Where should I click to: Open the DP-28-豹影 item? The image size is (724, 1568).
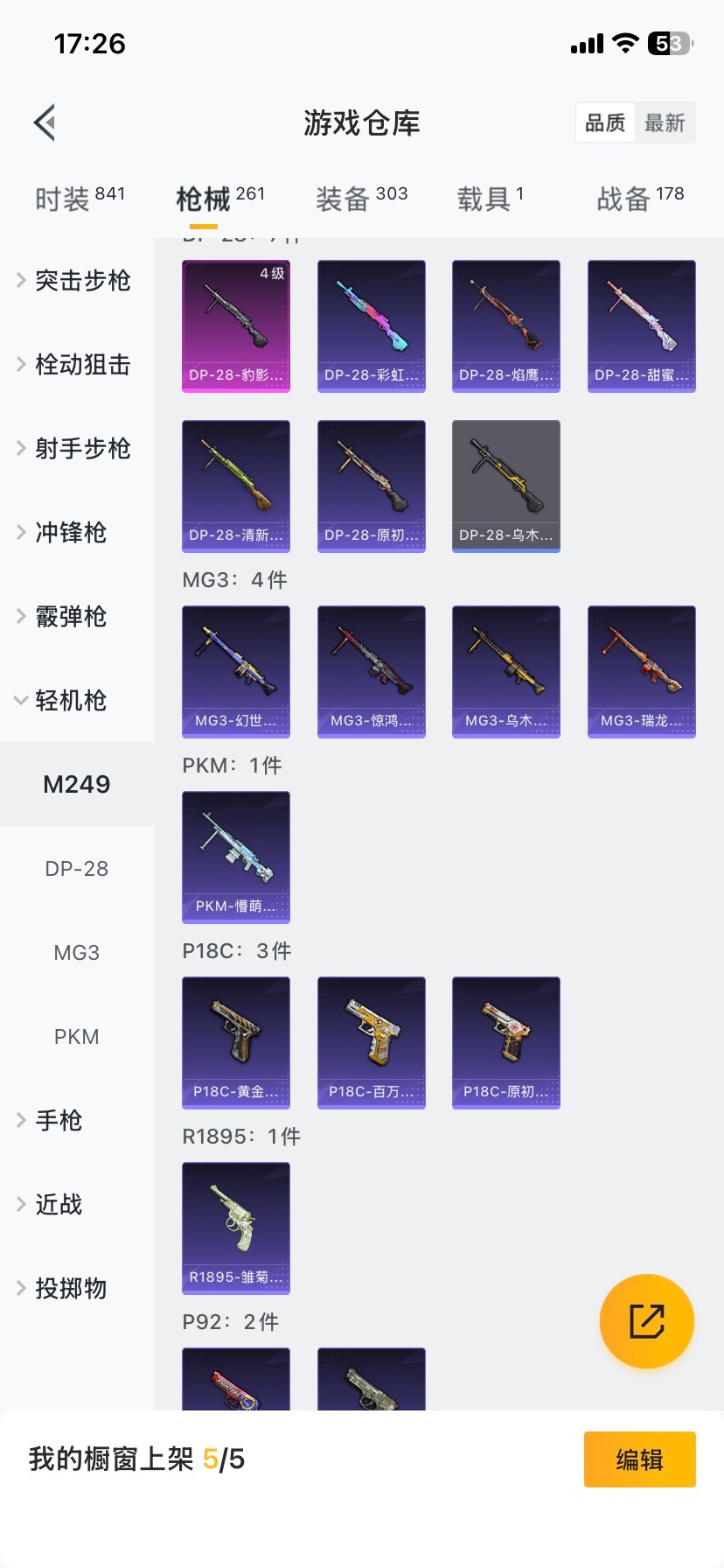(x=236, y=325)
